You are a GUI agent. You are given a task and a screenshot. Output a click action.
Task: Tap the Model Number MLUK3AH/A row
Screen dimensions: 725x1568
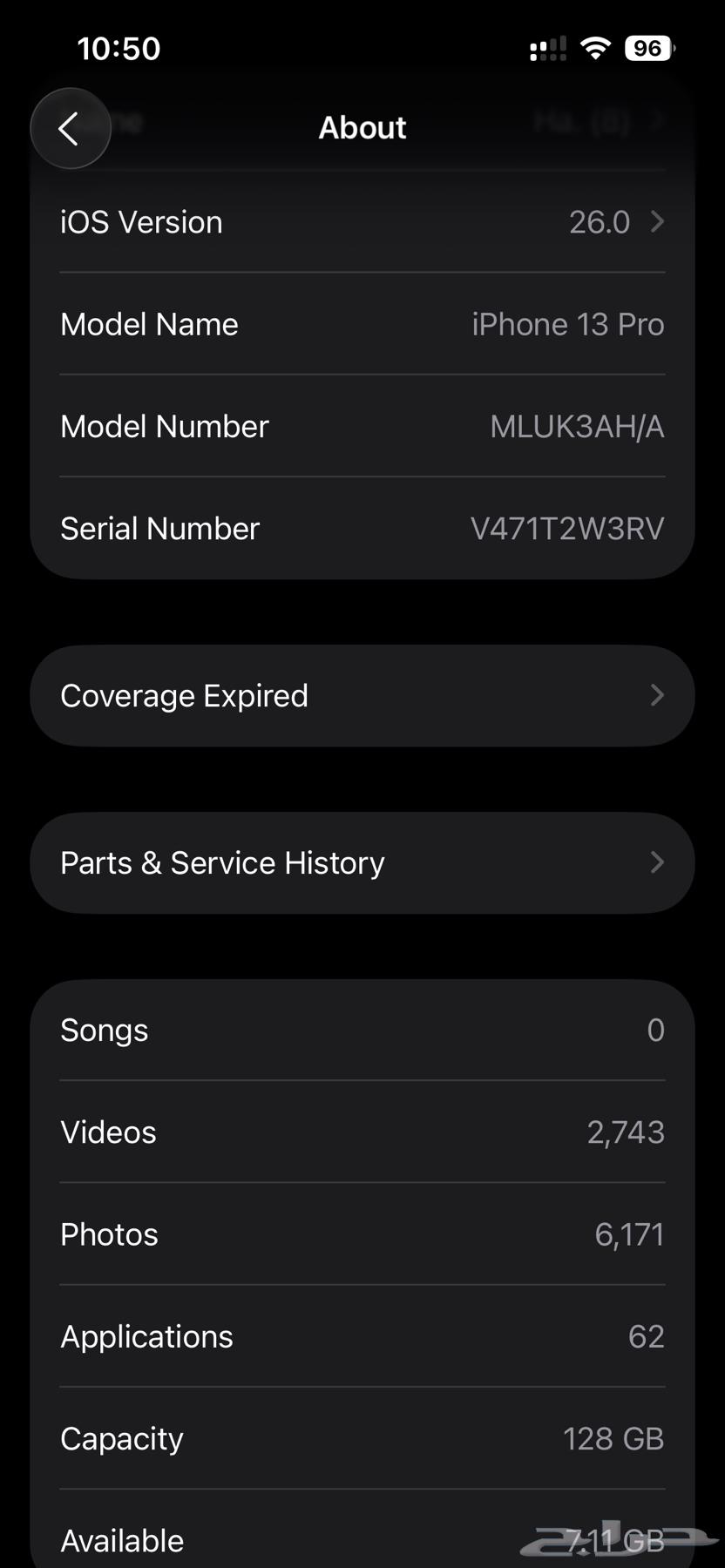[362, 426]
